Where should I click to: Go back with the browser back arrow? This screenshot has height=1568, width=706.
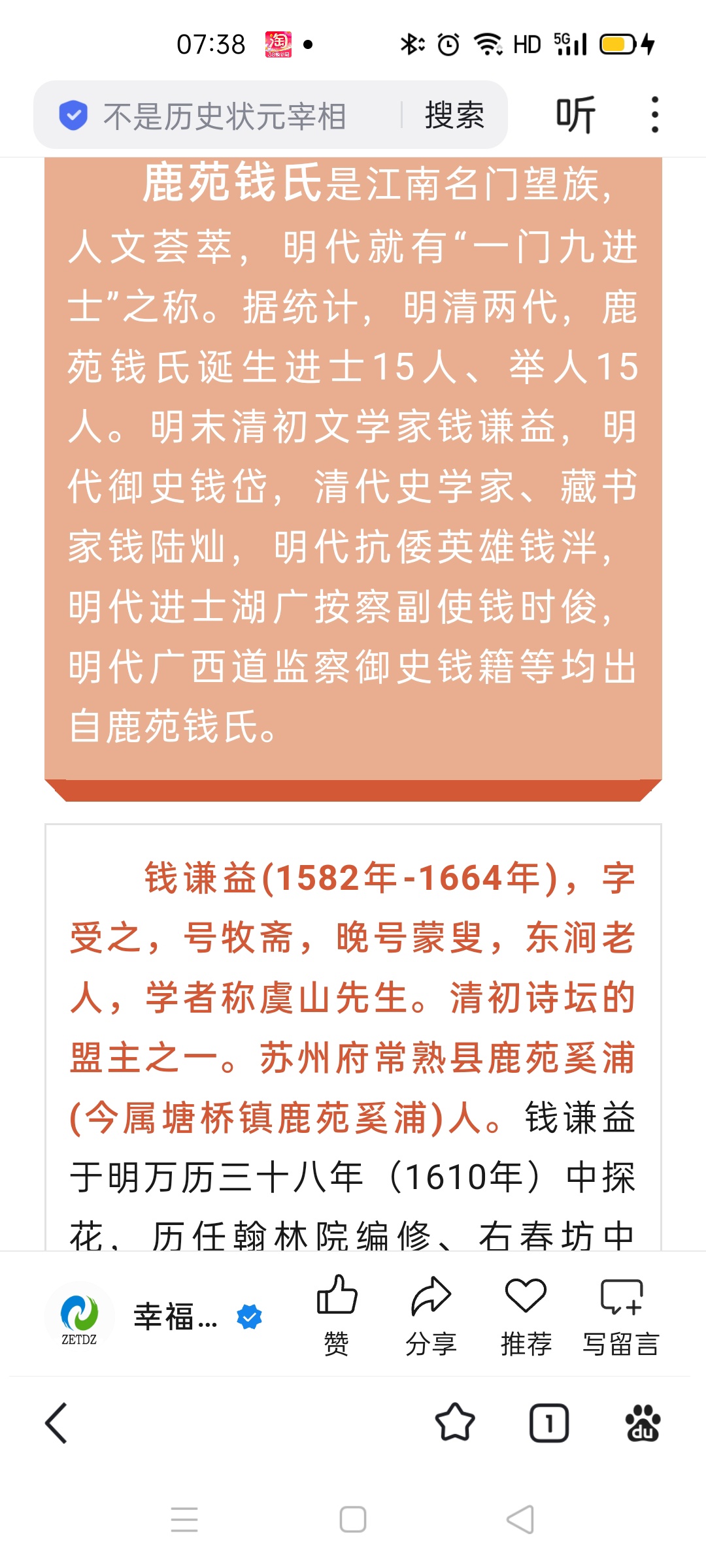coord(56,1423)
